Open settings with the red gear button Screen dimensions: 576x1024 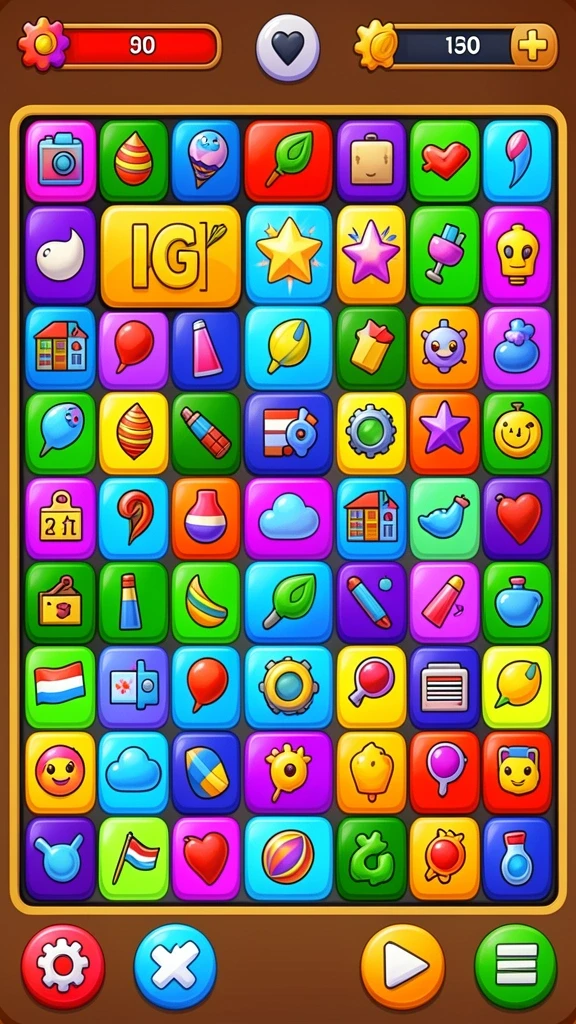click(63, 967)
